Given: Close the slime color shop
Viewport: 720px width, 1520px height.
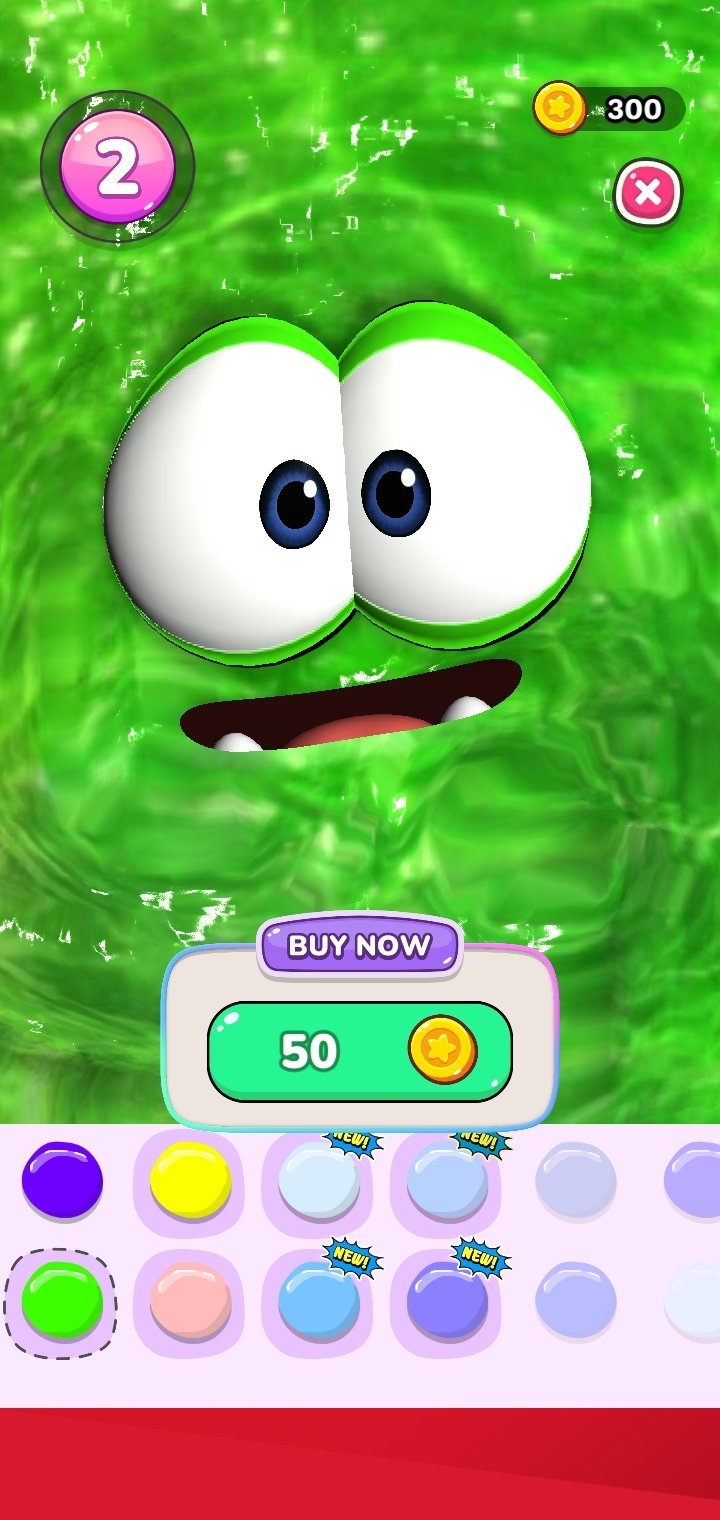Looking at the screenshot, I should click(648, 192).
